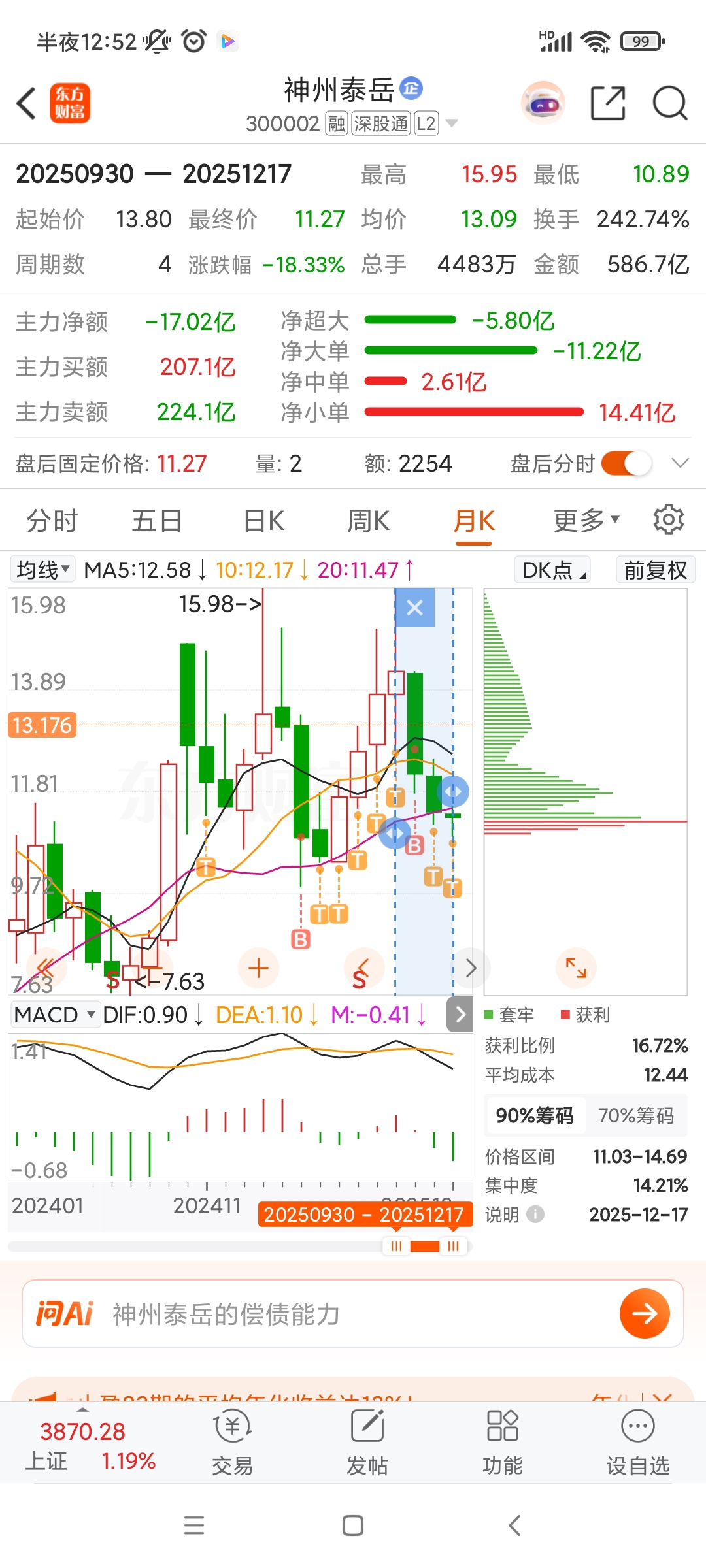Expand the chip distribution panel

(x=576, y=968)
